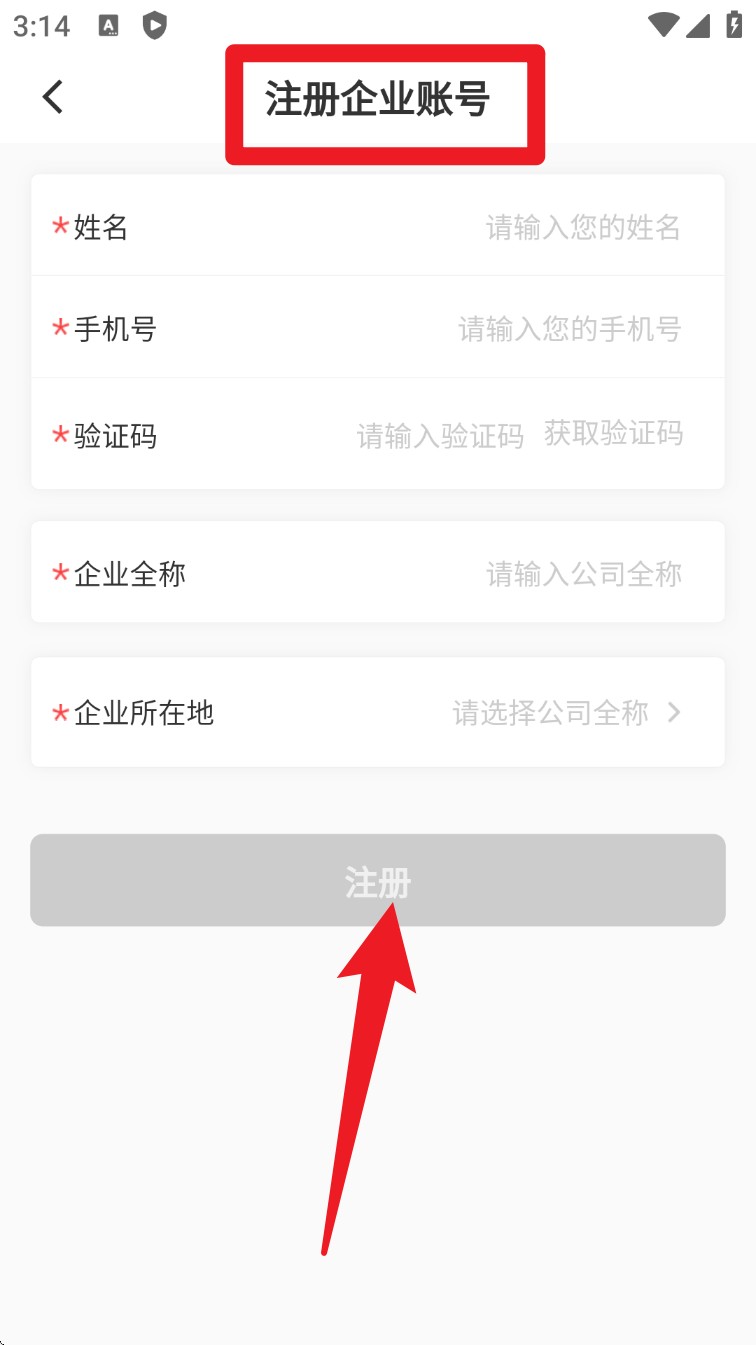756x1345 pixels.
Task: Tap the 姓名 name input field
Action: pyautogui.click(x=582, y=228)
